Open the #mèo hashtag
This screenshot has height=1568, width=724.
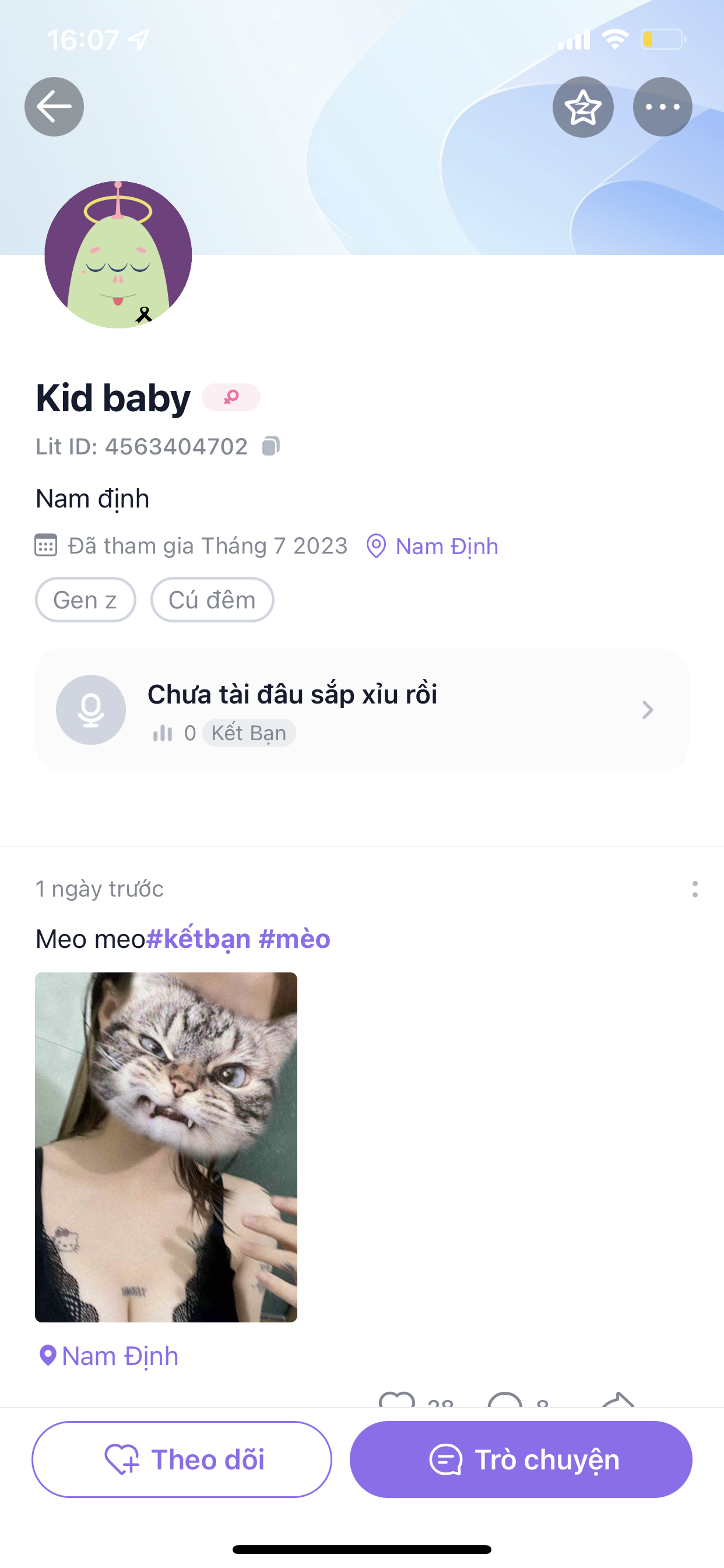coord(294,939)
